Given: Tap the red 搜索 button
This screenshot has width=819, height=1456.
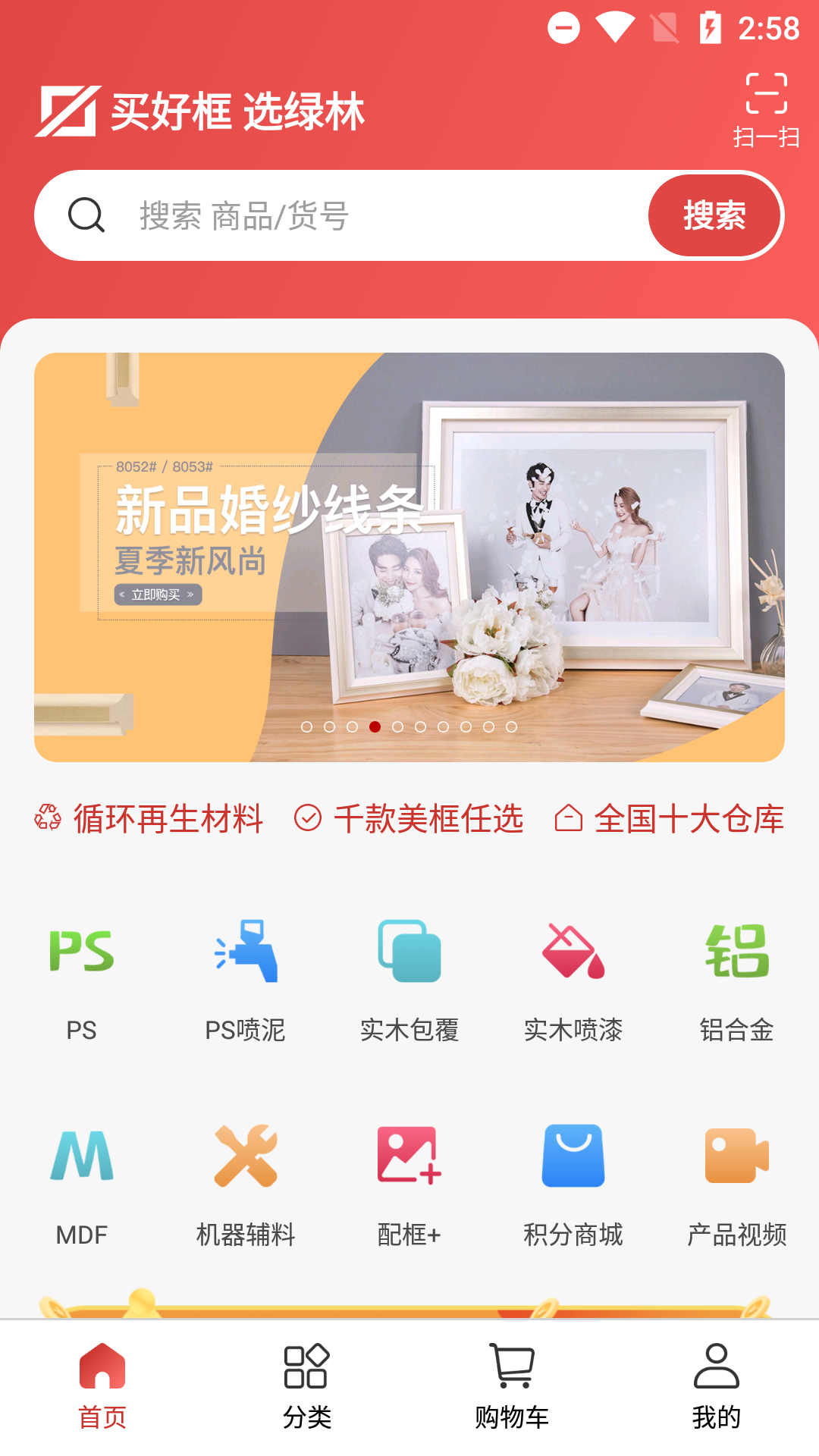Looking at the screenshot, I should click(714, 216).
